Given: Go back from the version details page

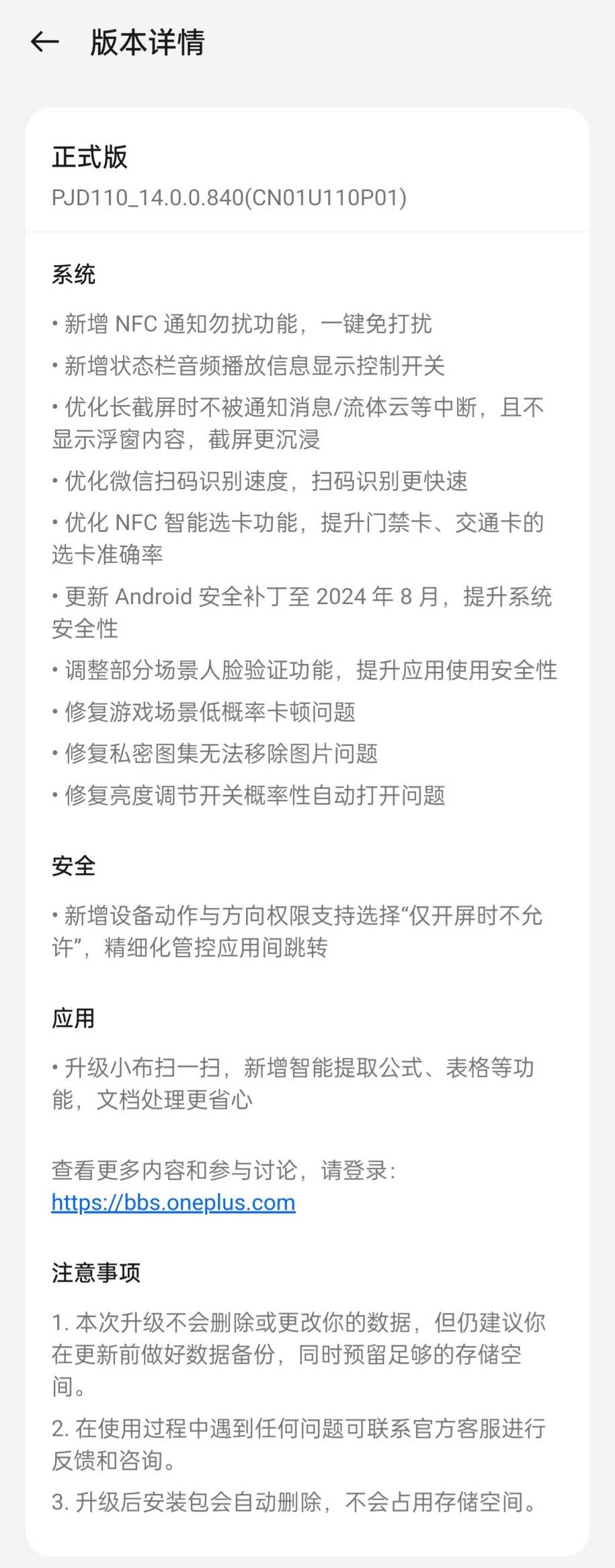Looking at the screenshot, I should [45, 42].
